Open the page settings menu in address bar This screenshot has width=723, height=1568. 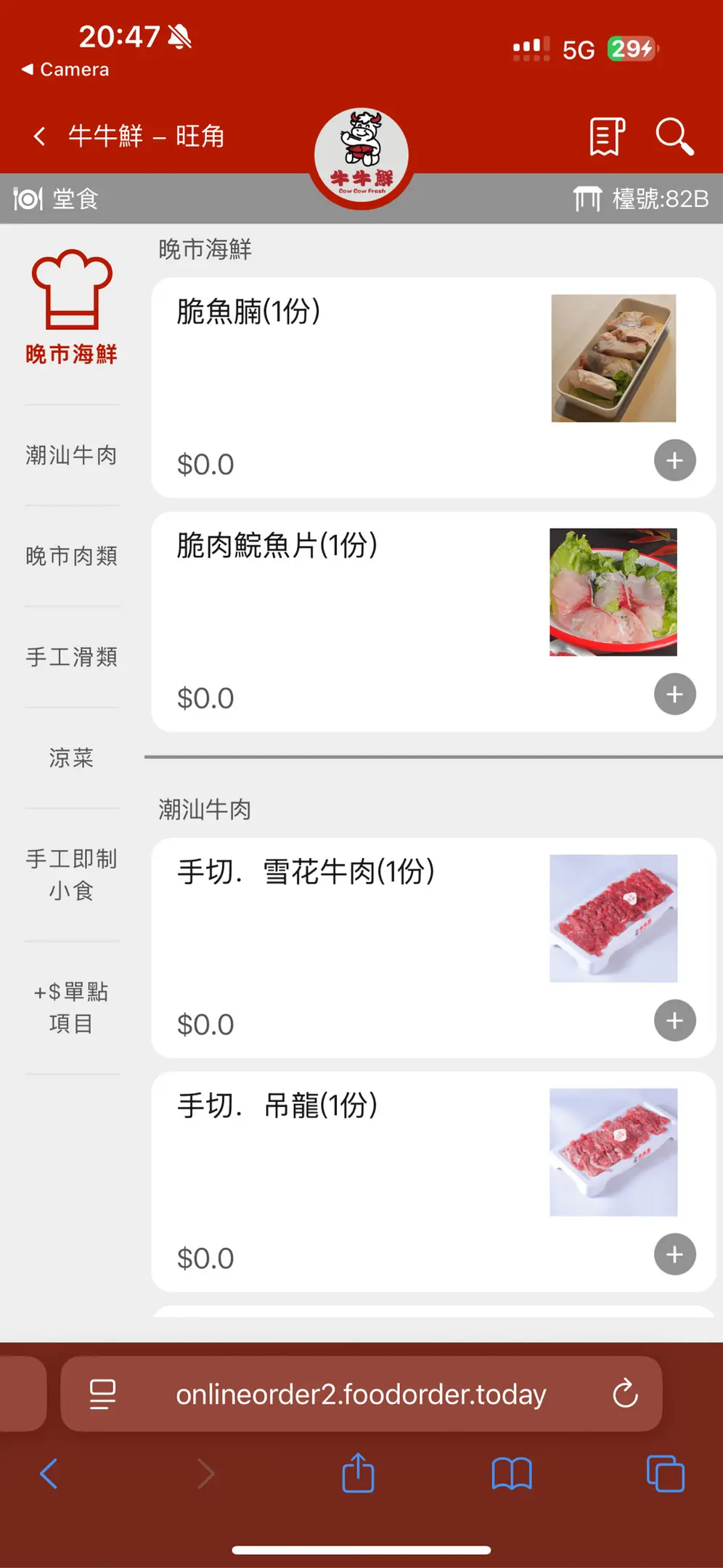pos(102,1394)
